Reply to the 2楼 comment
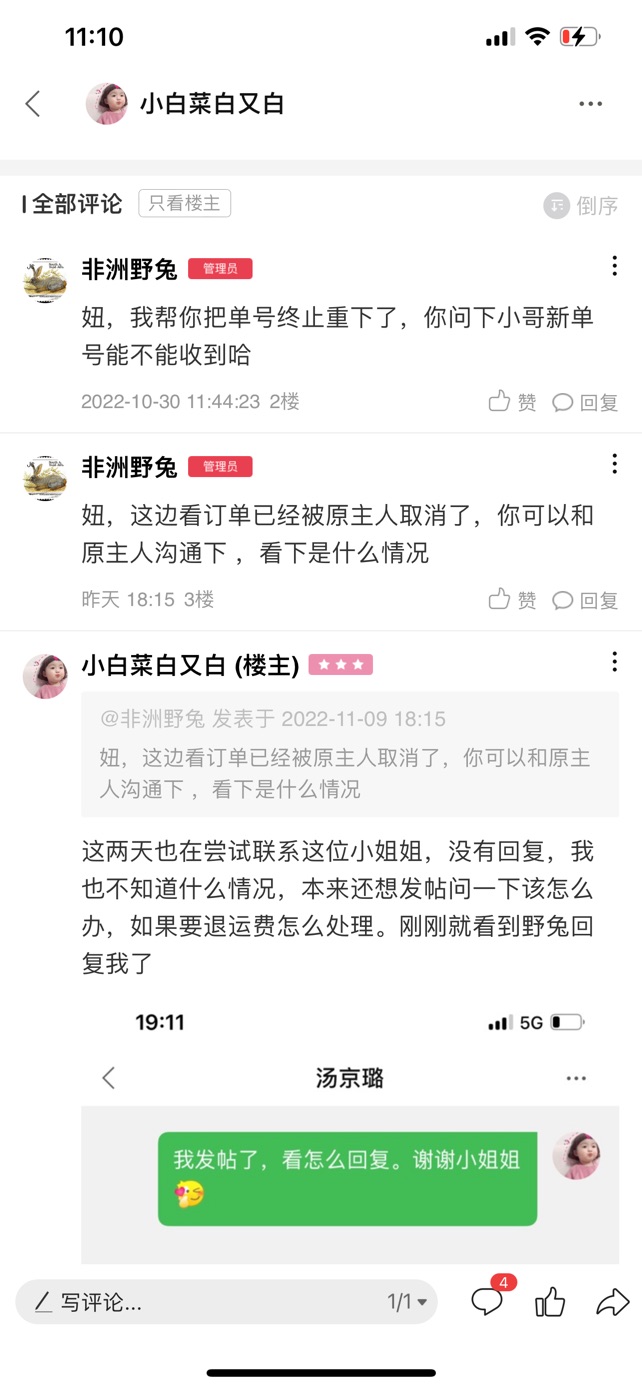642x1389 pixels. [x=585, y=402]
